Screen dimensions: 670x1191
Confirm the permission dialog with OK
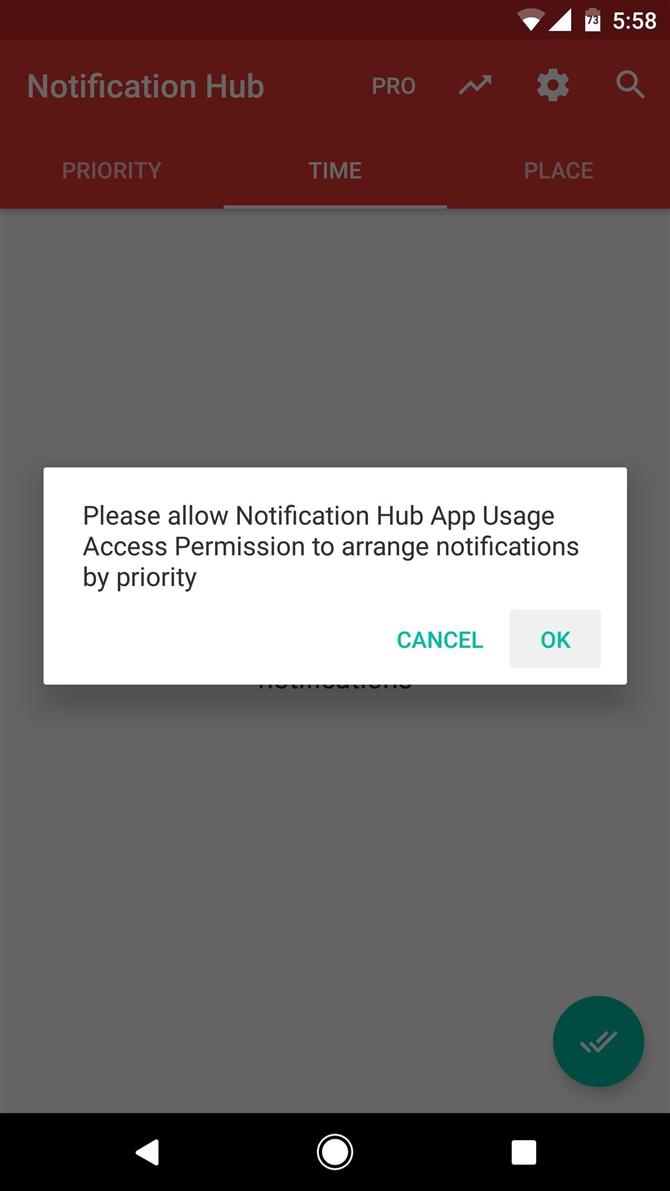click(x=555, y=640)
